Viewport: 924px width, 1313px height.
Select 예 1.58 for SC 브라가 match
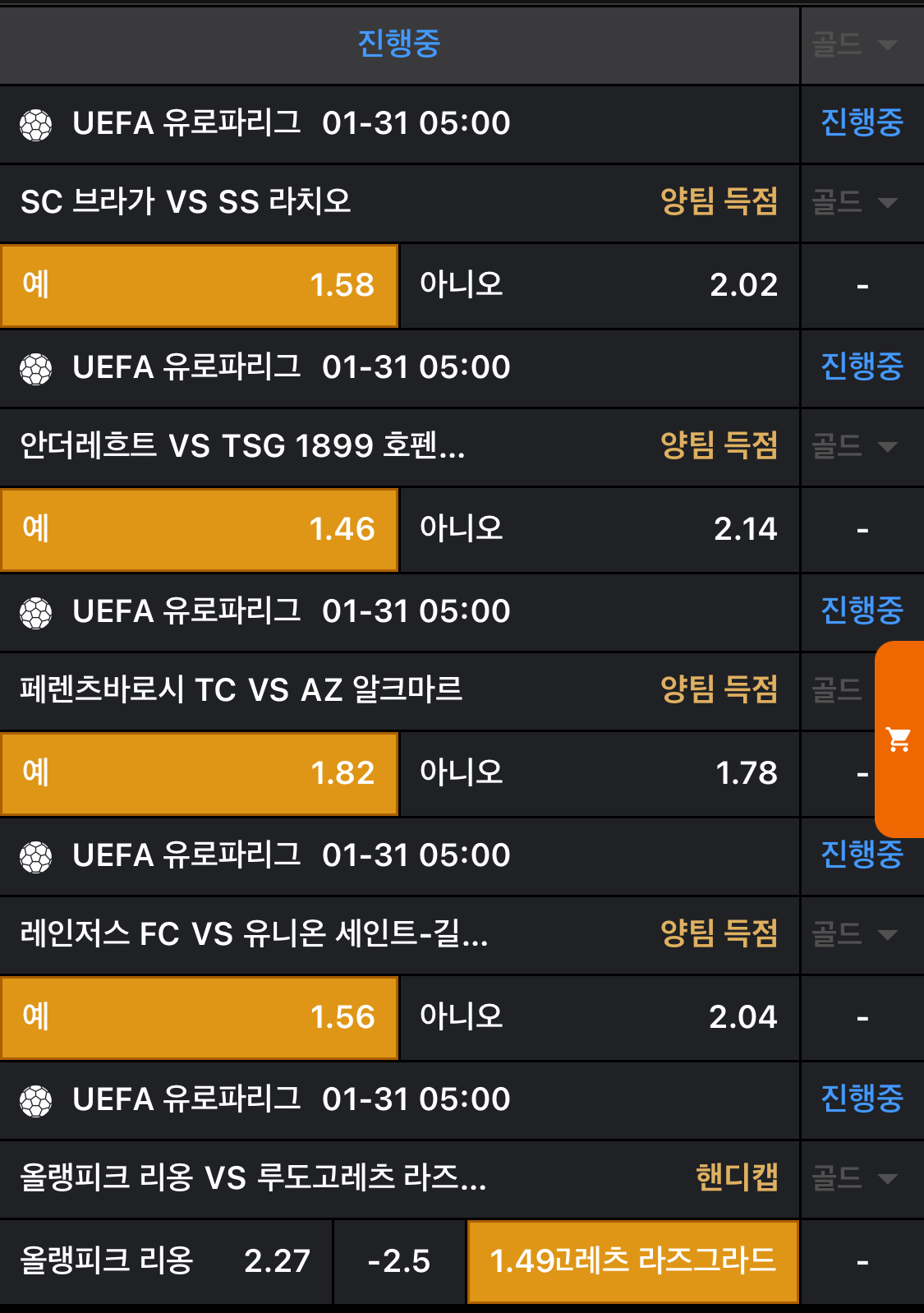(199, 285)
